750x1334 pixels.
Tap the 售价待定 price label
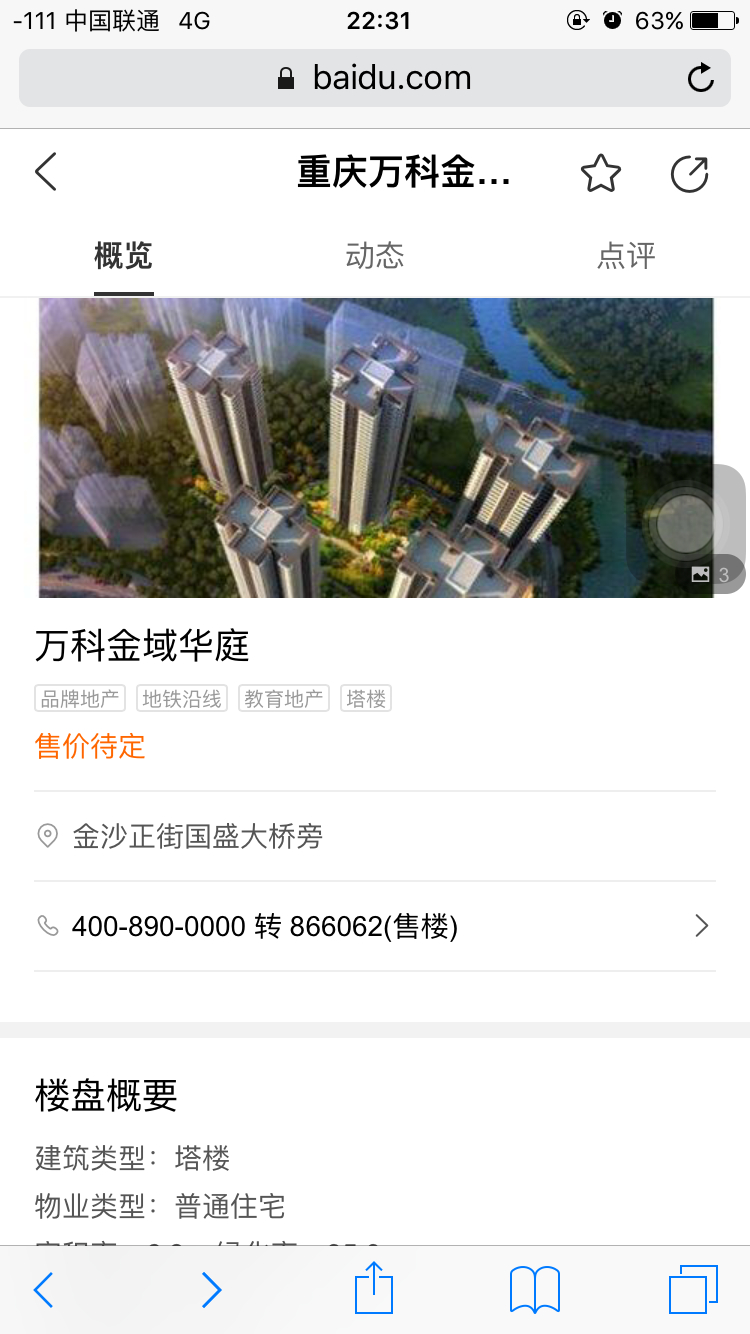click(x=90, y=746)
